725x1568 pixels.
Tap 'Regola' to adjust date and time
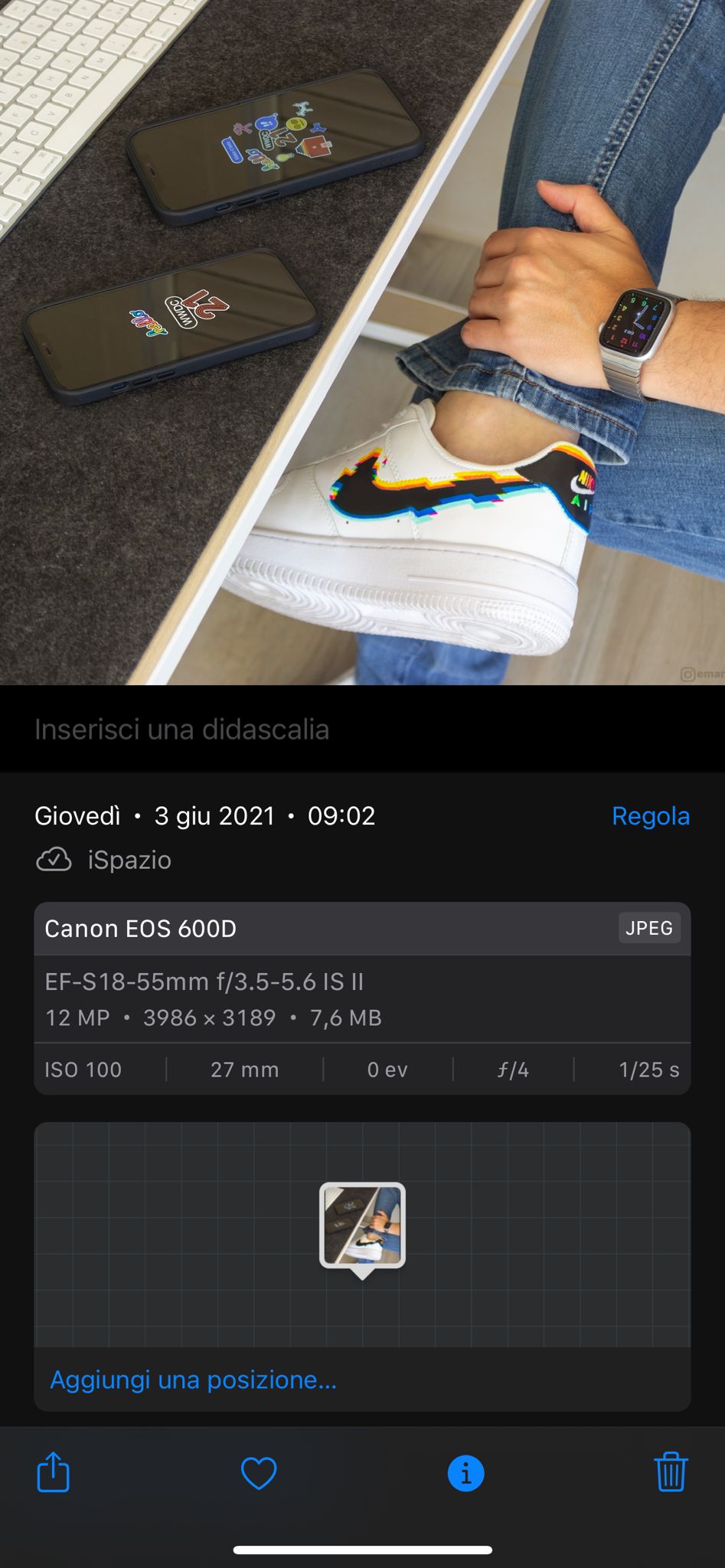coord(650,816)
